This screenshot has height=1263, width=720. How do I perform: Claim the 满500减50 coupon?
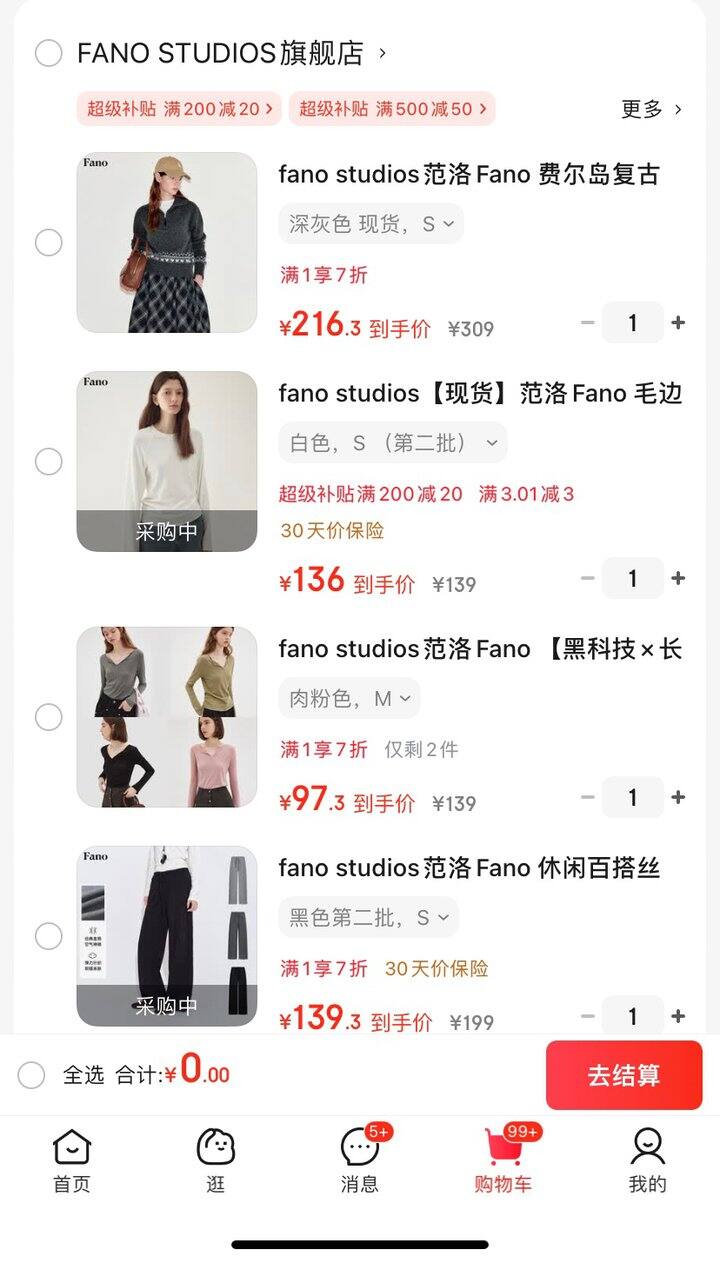pos(392,109)
